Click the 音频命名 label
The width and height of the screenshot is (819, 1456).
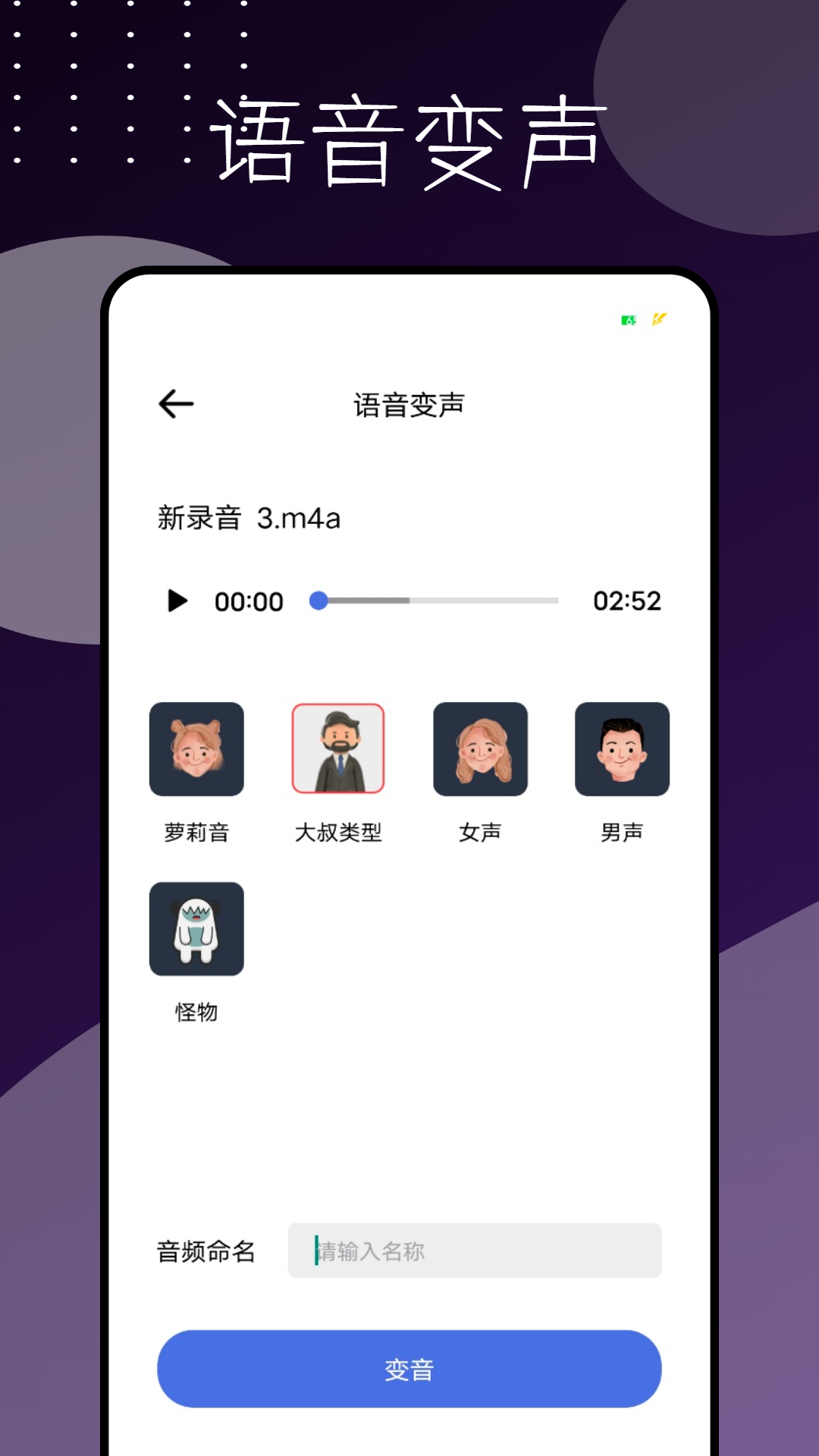(206, 1251)
